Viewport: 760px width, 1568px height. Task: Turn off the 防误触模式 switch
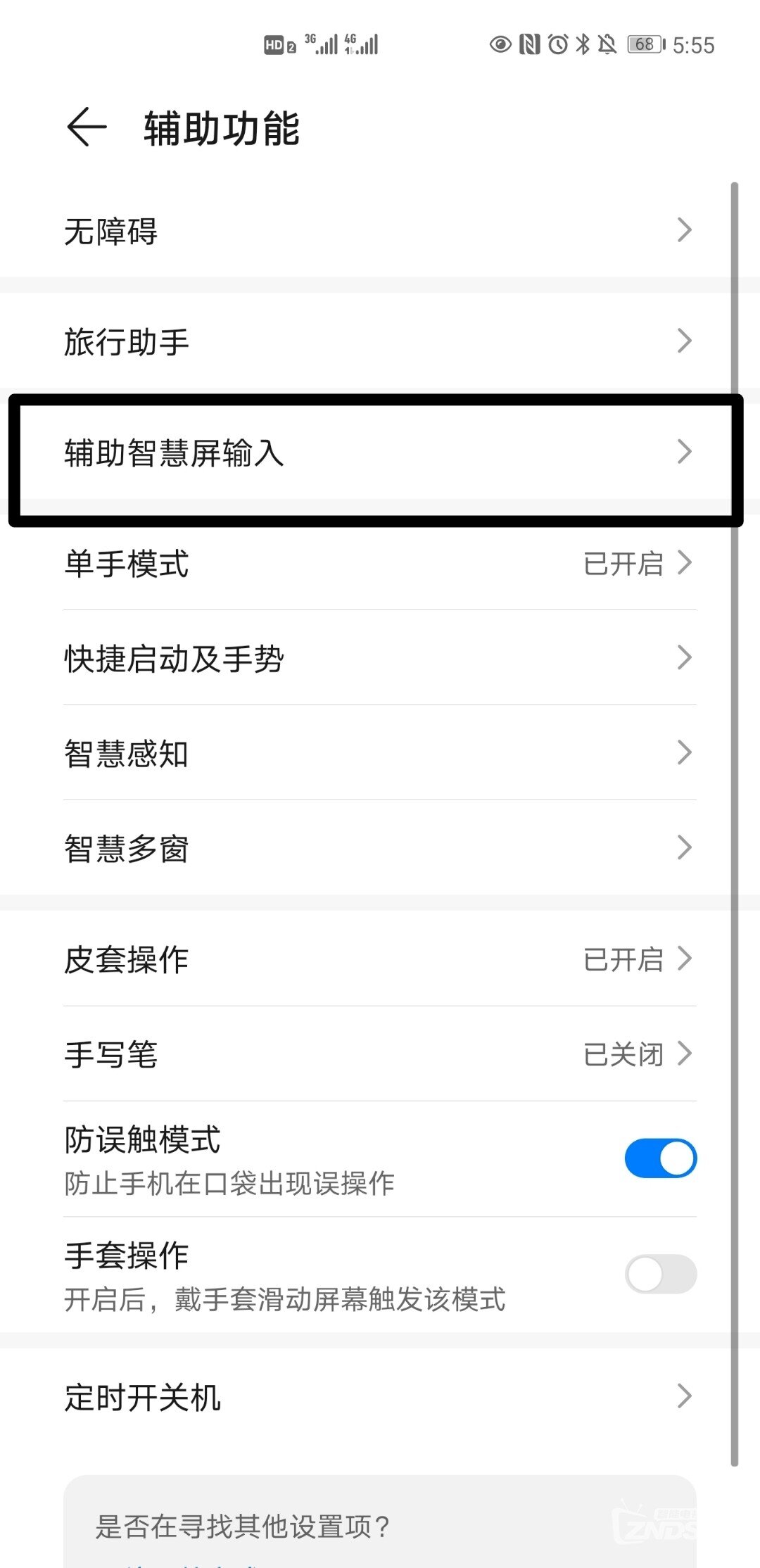click(x=660, y=1158)
